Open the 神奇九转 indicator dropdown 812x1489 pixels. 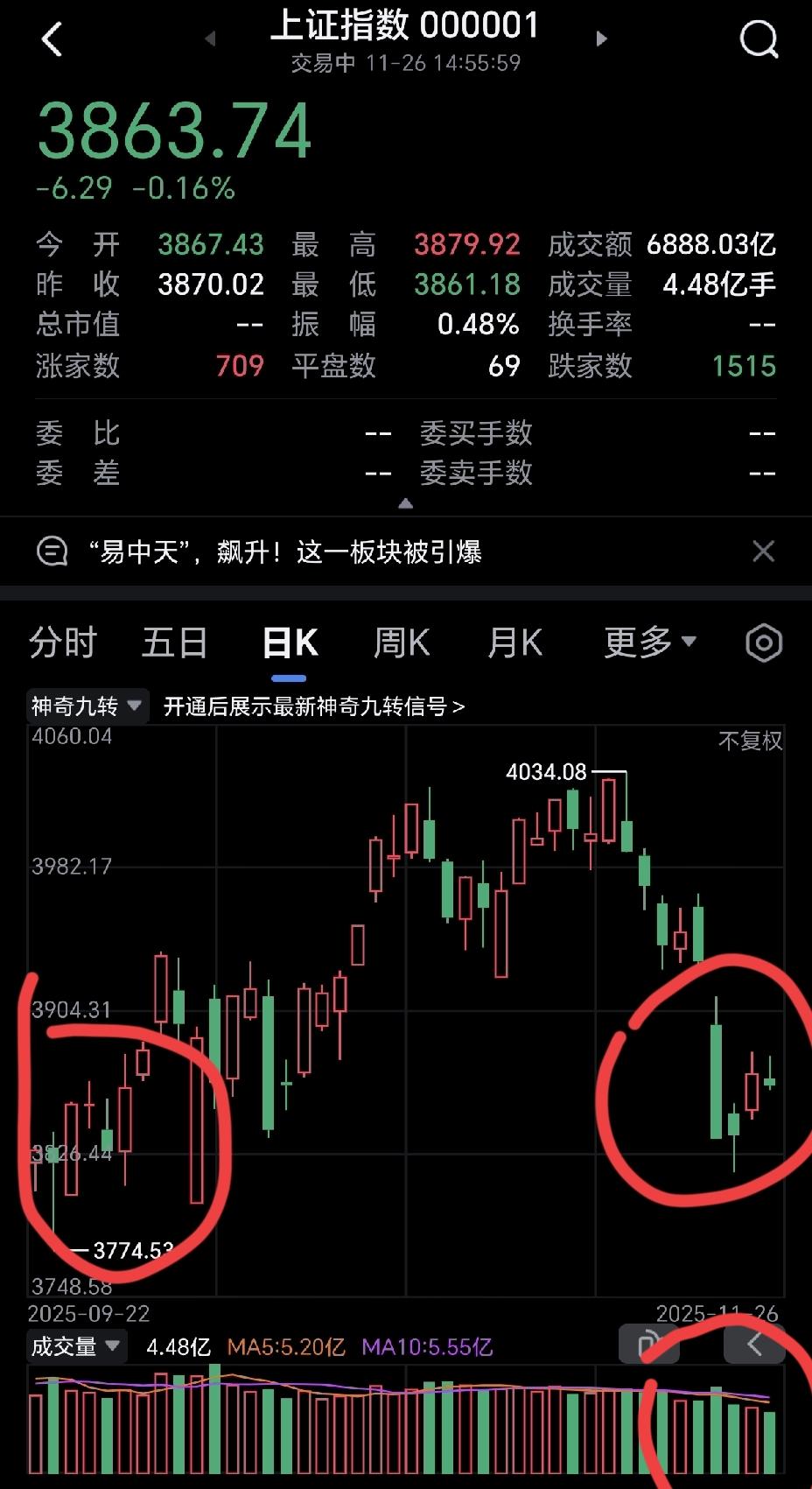click(86, 705)
